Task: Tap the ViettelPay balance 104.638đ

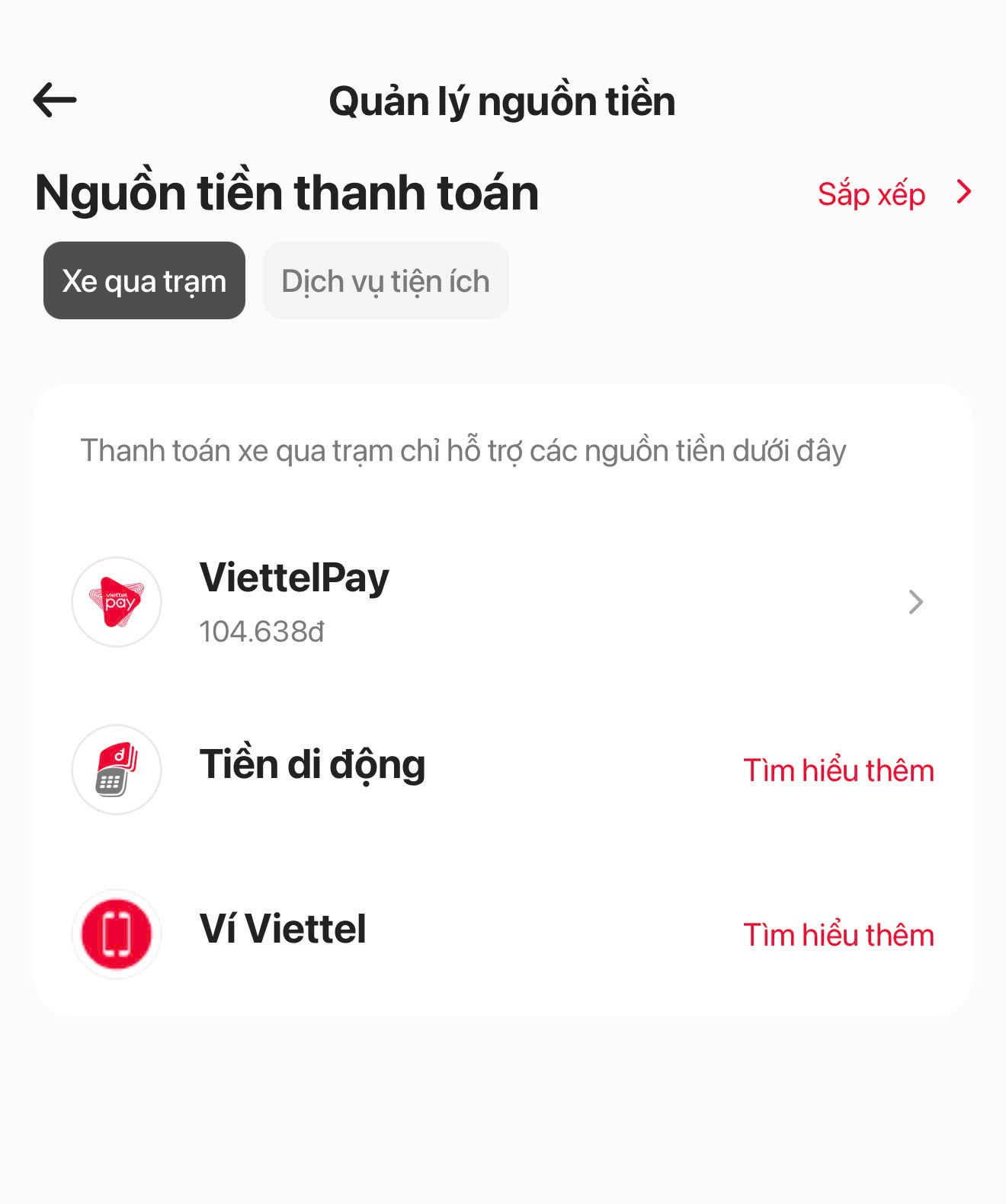Action: tap(261, 632)
